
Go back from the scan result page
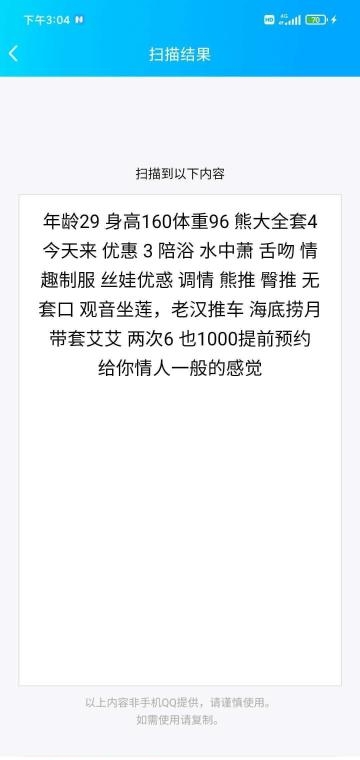tap(14, 54)
